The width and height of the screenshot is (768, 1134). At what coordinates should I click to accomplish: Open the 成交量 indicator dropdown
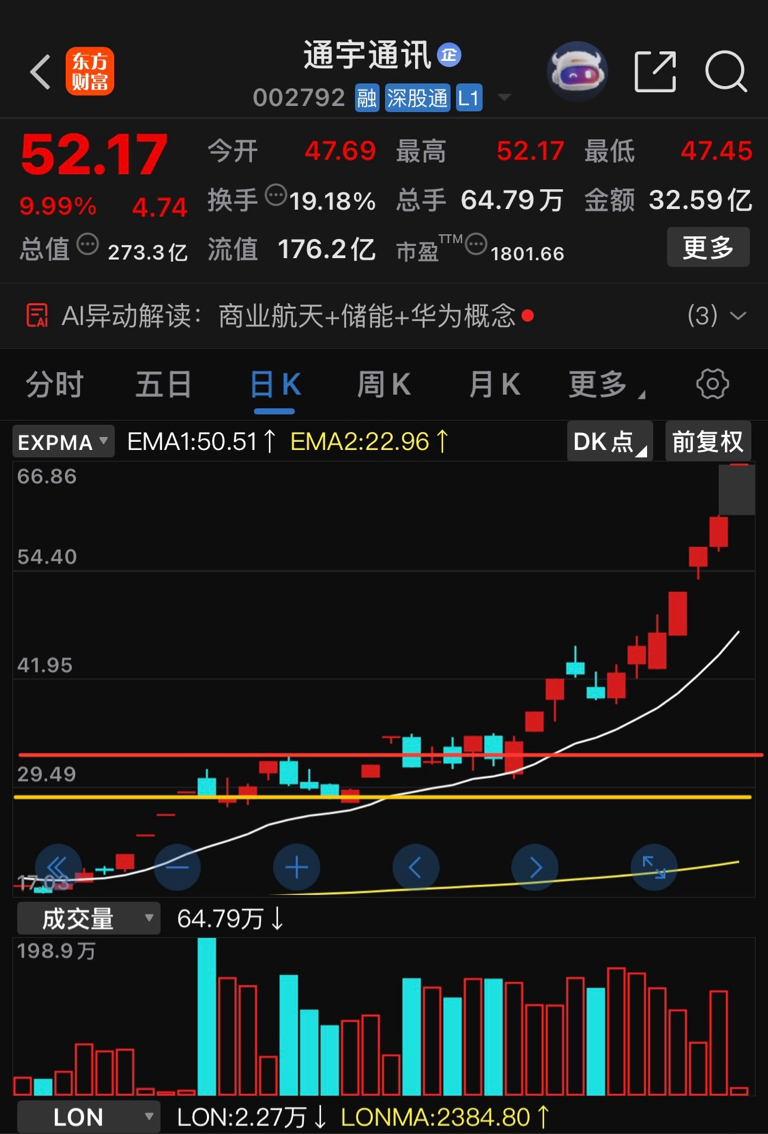point(88,918)
